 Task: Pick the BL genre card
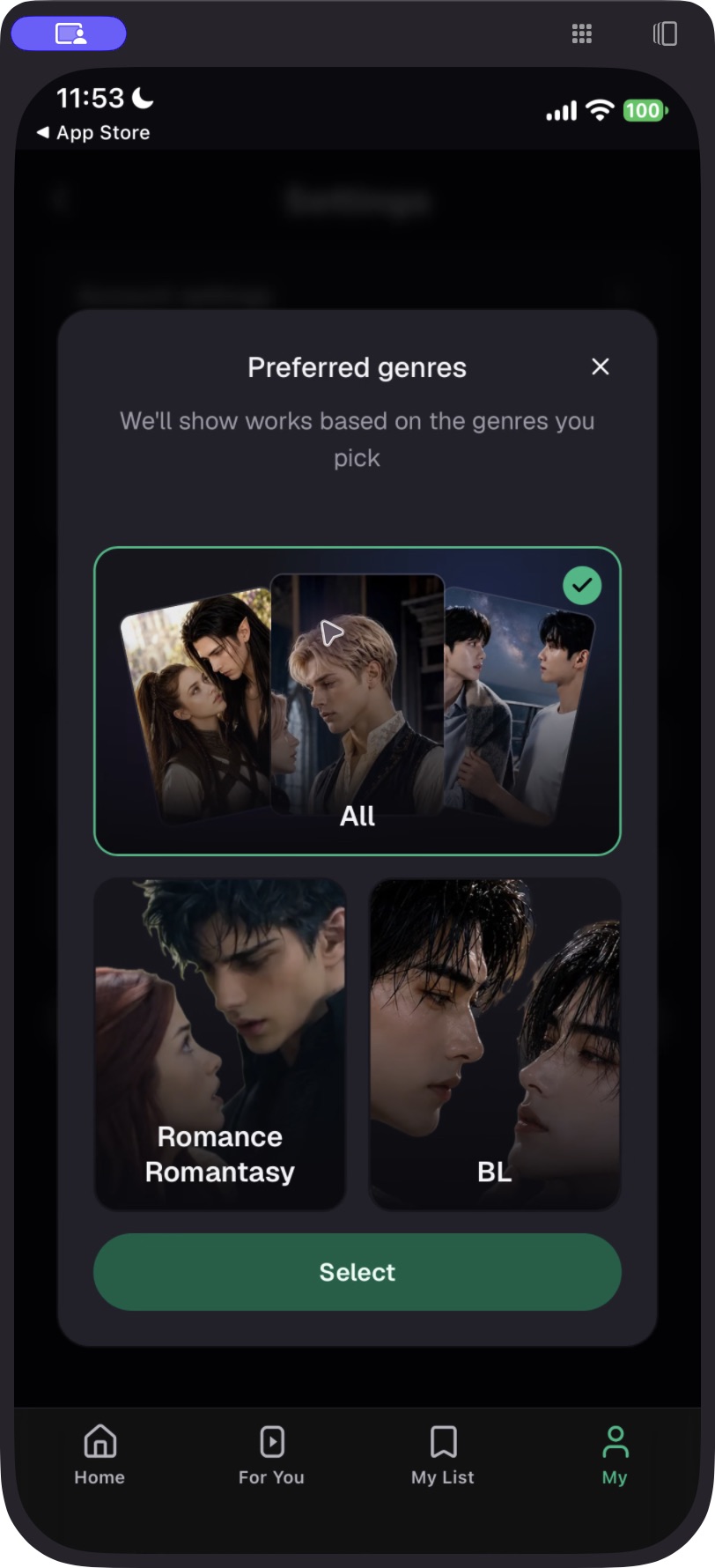point(495,1044)
